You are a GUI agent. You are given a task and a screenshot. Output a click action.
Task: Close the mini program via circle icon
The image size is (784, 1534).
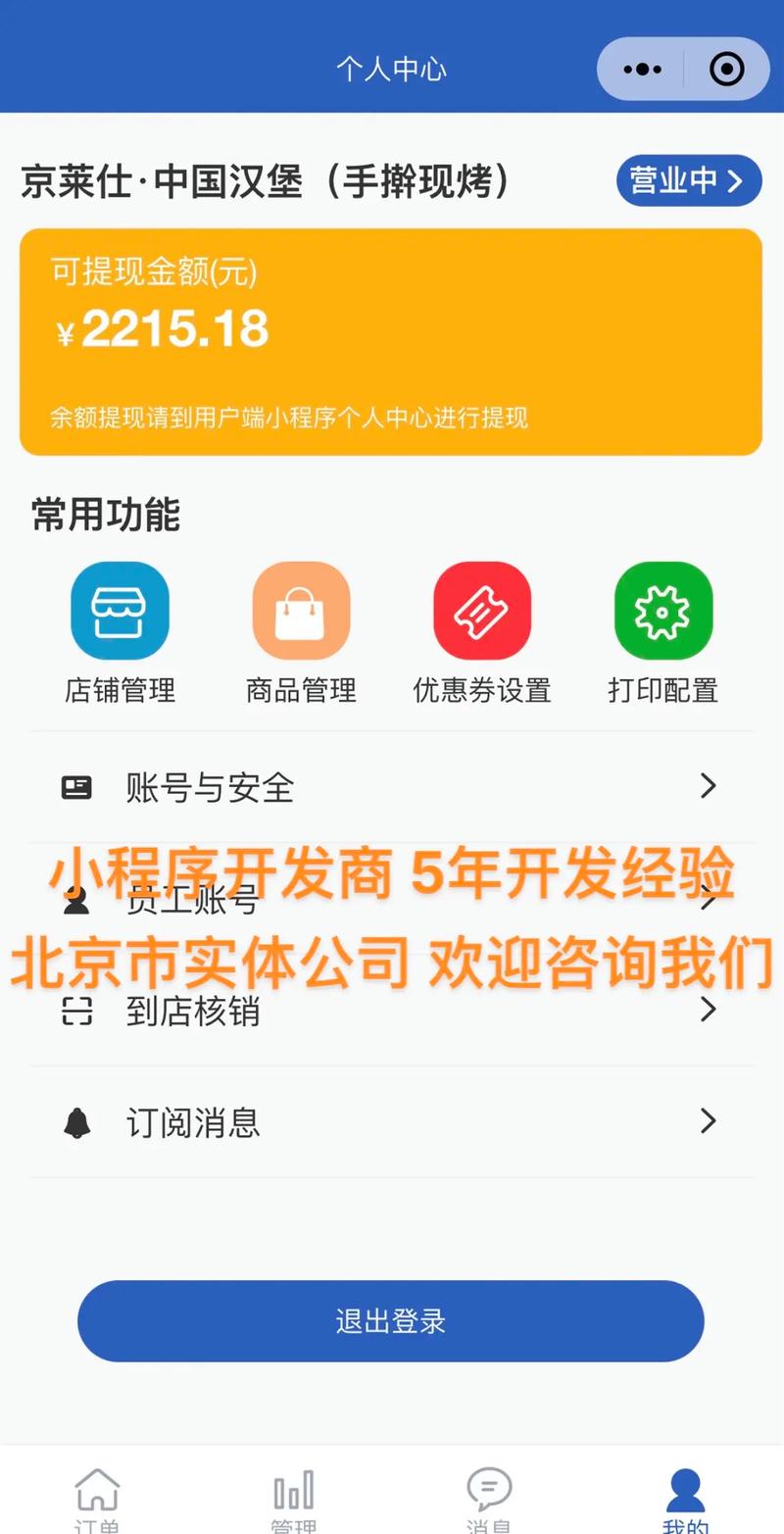click(x=726, y=70)
